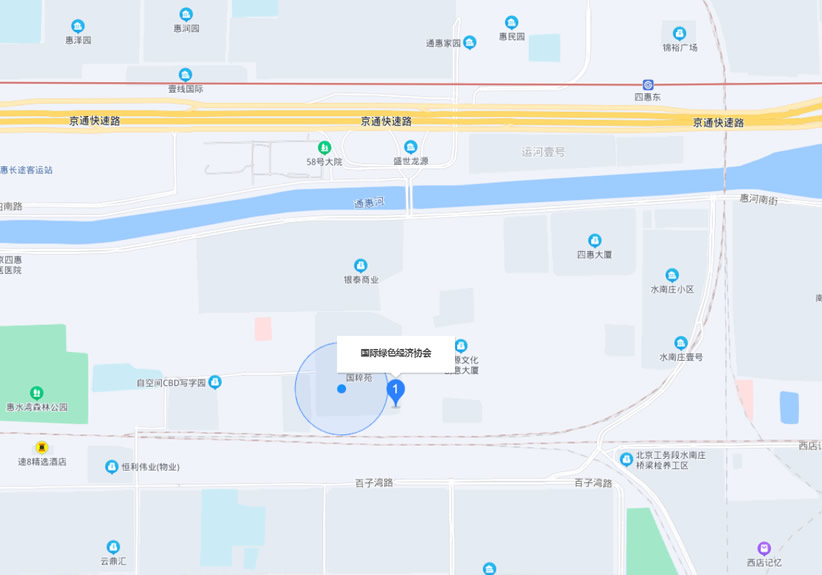Screen dimensions: 822x575
Task: Select the 四惠东 subway station icon
Action: (648, 85)
